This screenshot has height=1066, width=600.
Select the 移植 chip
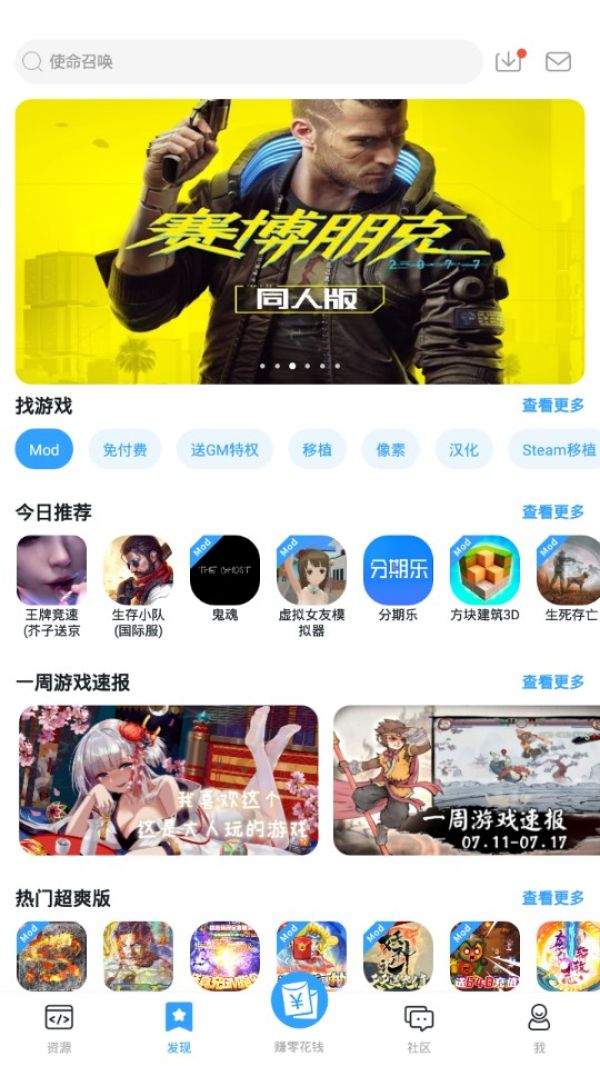pyautogui.click(x=317, y=450)
